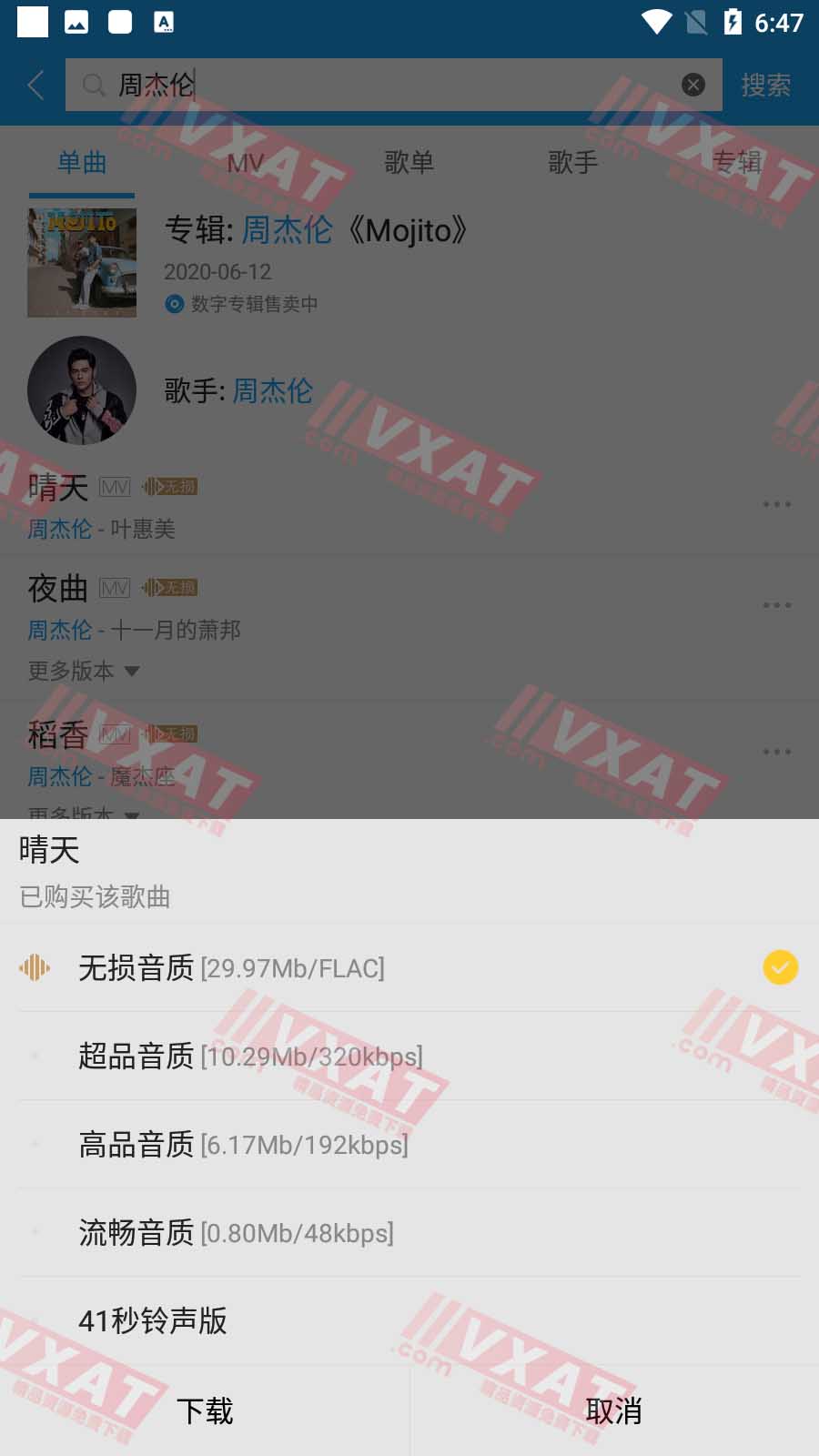Select 流畅音质 48kbps option
The width and height of the screenshot is (819, 1456).
click(x=409, y=1232)
